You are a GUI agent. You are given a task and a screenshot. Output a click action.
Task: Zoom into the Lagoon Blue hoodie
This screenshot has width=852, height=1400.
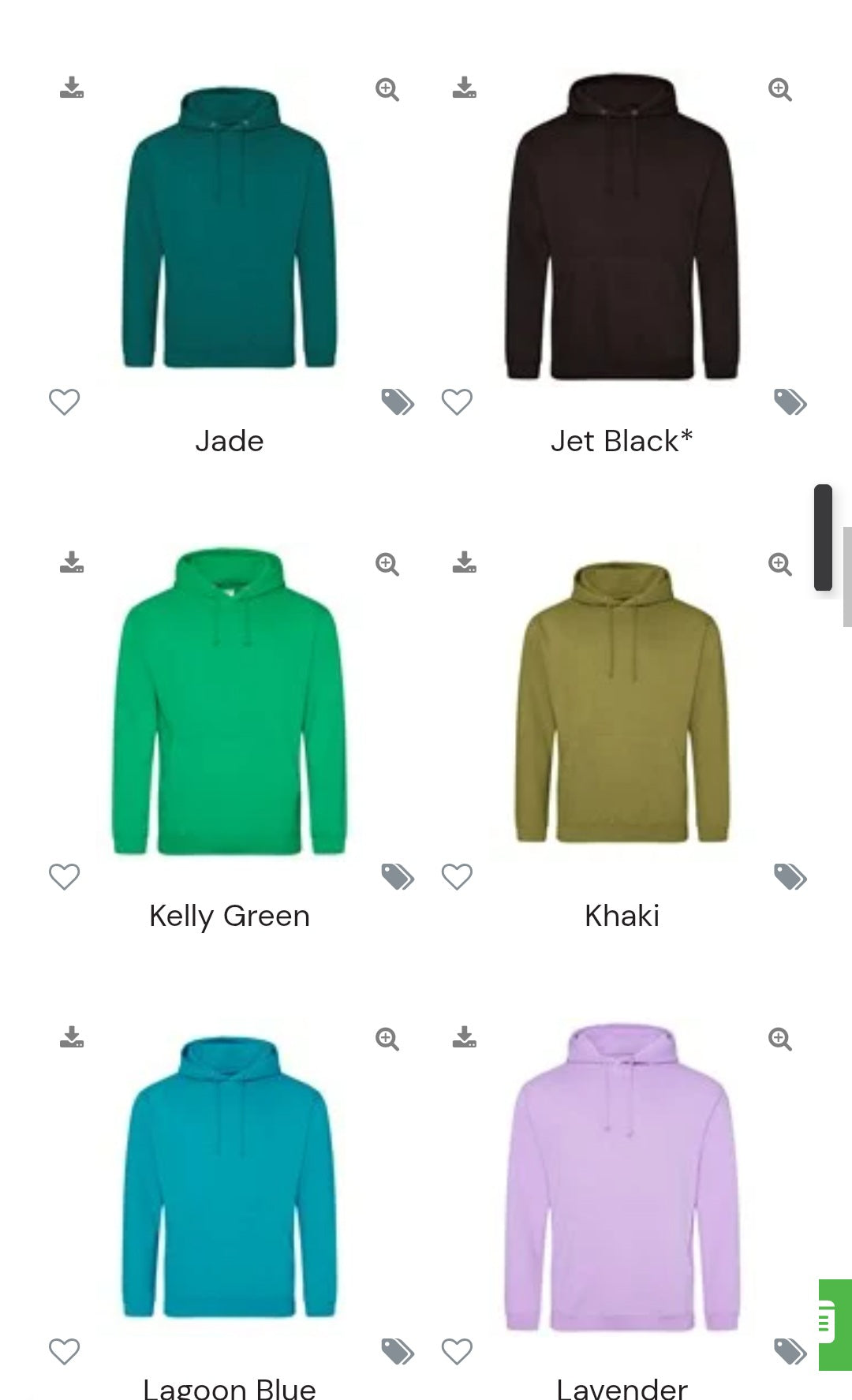pos(387,1038)
